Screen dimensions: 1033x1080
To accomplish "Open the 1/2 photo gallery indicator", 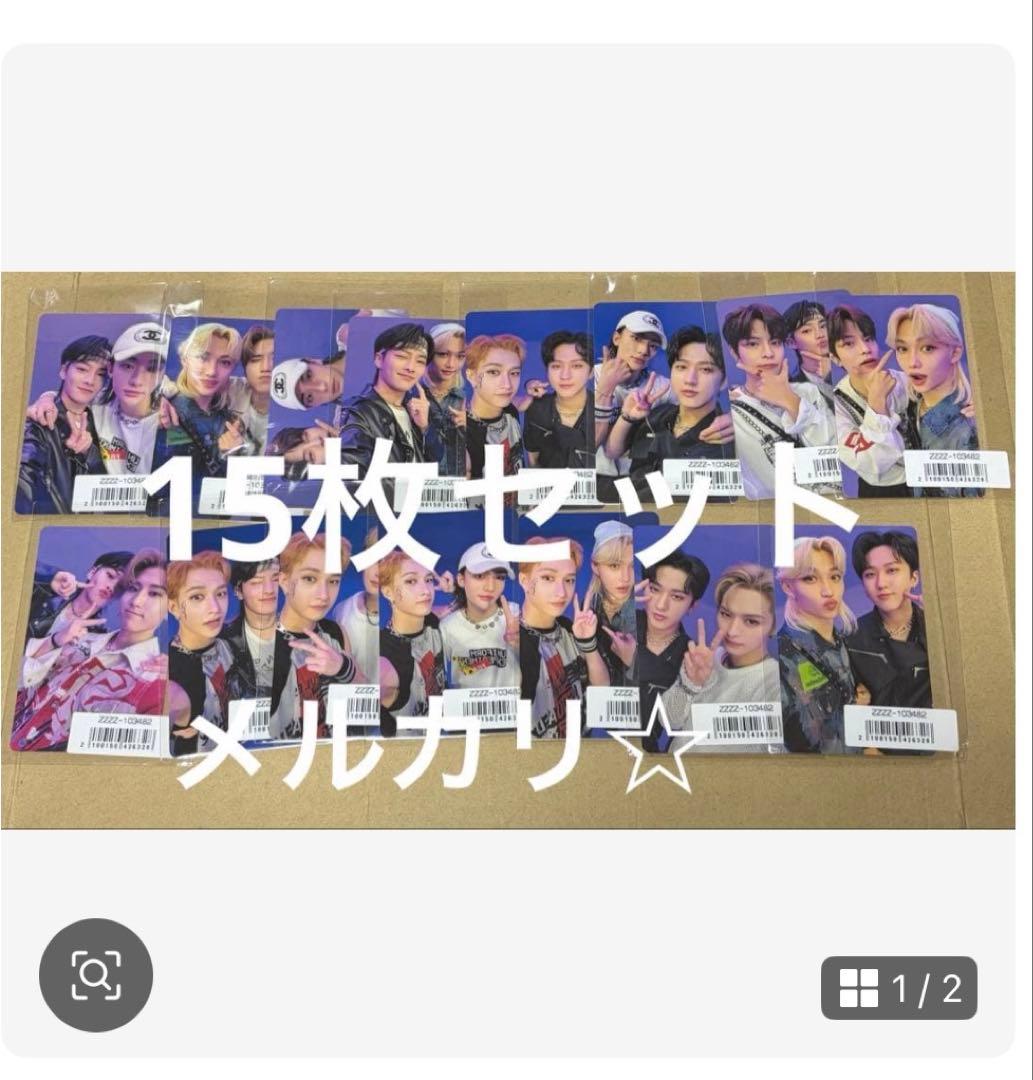I will click(x=898, y=988).
